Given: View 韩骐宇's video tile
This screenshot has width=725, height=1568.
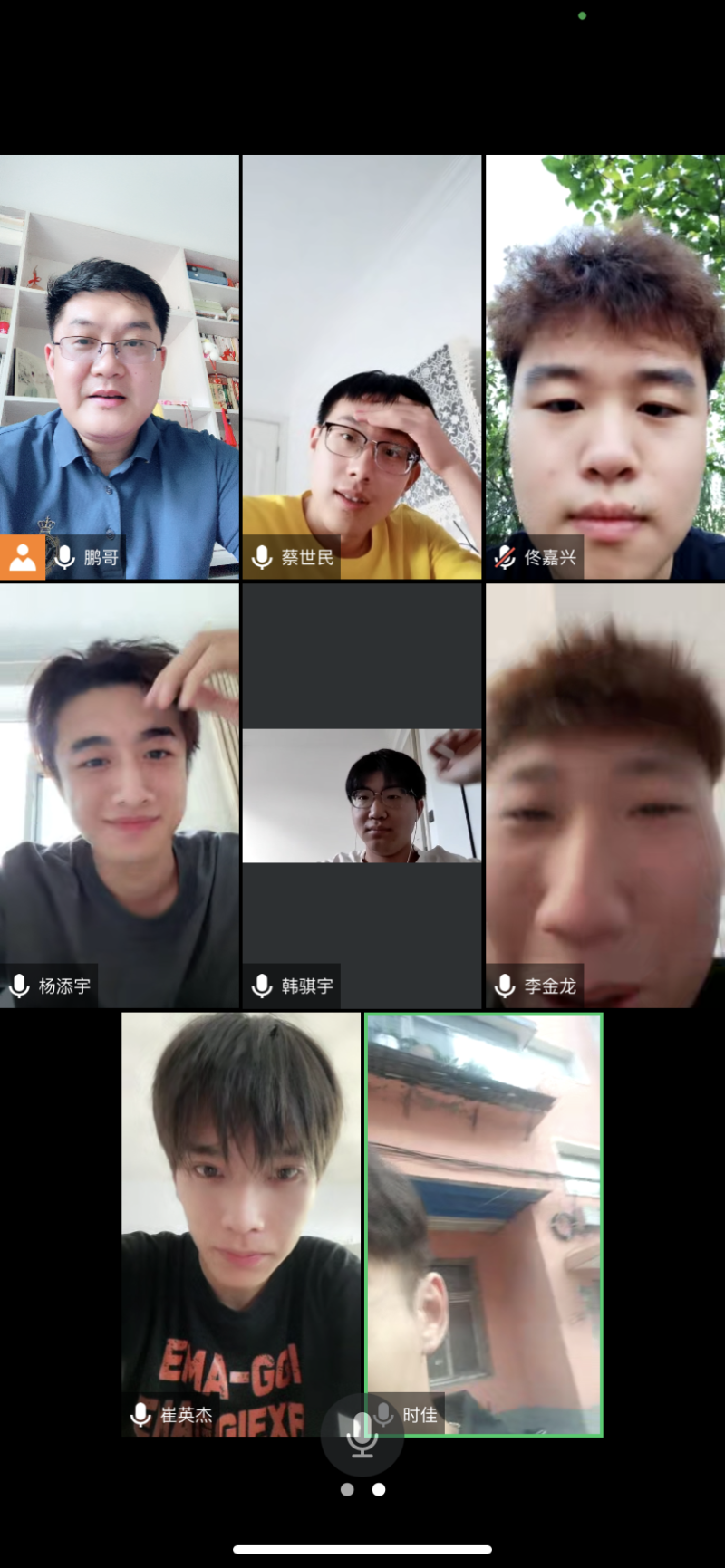Looking at the screenshot, I should tap(362, 795).
